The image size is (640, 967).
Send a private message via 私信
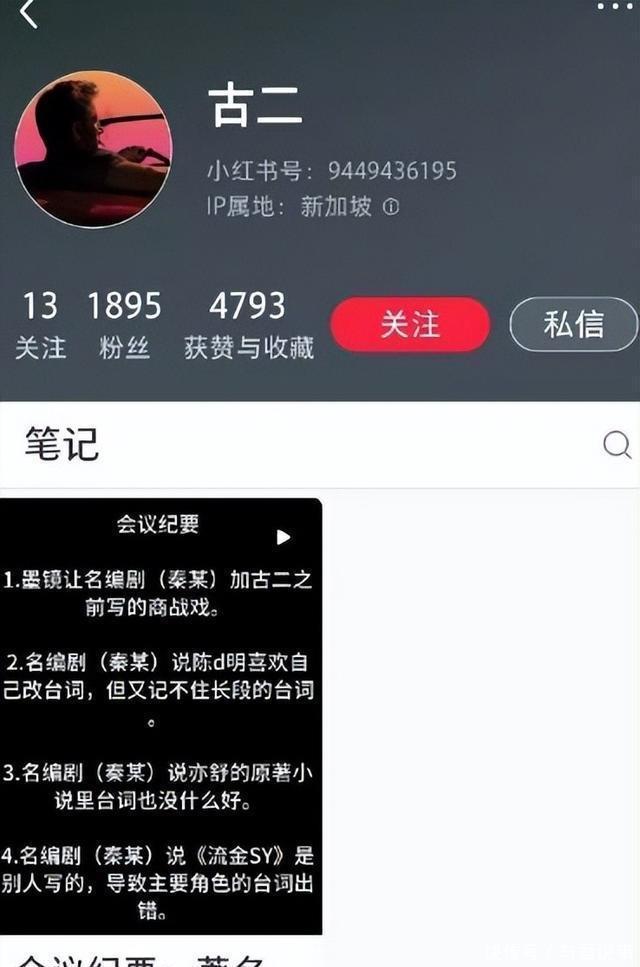click(x=573, y=325)
